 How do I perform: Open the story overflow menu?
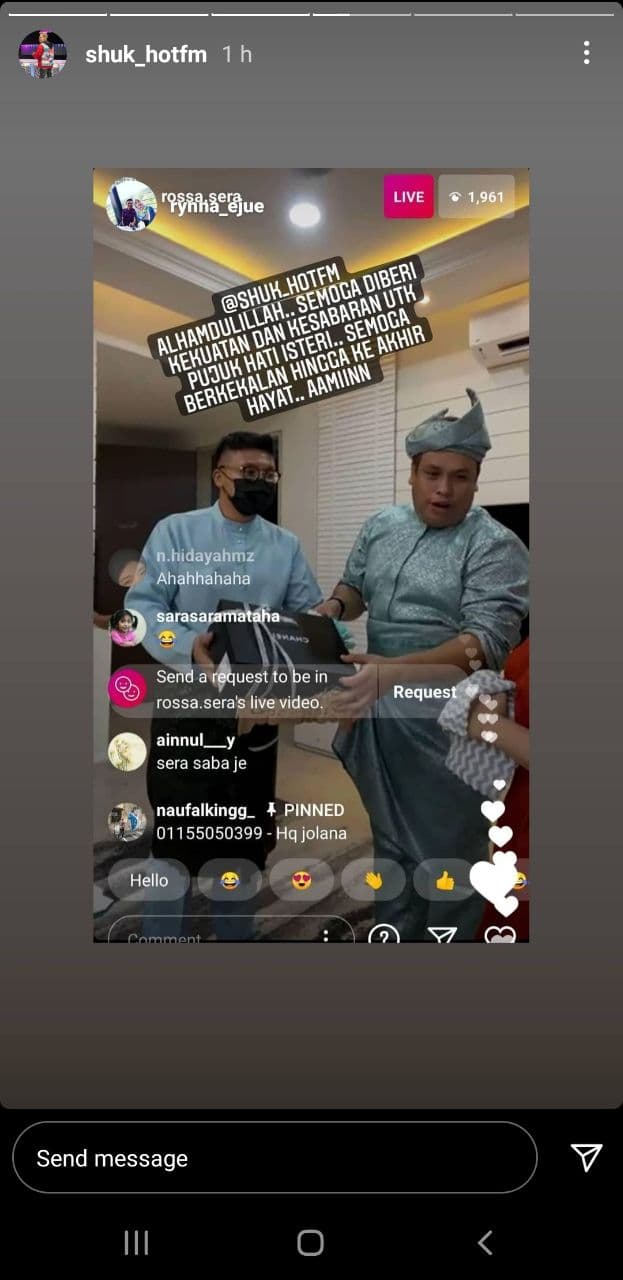pos(586,53)
